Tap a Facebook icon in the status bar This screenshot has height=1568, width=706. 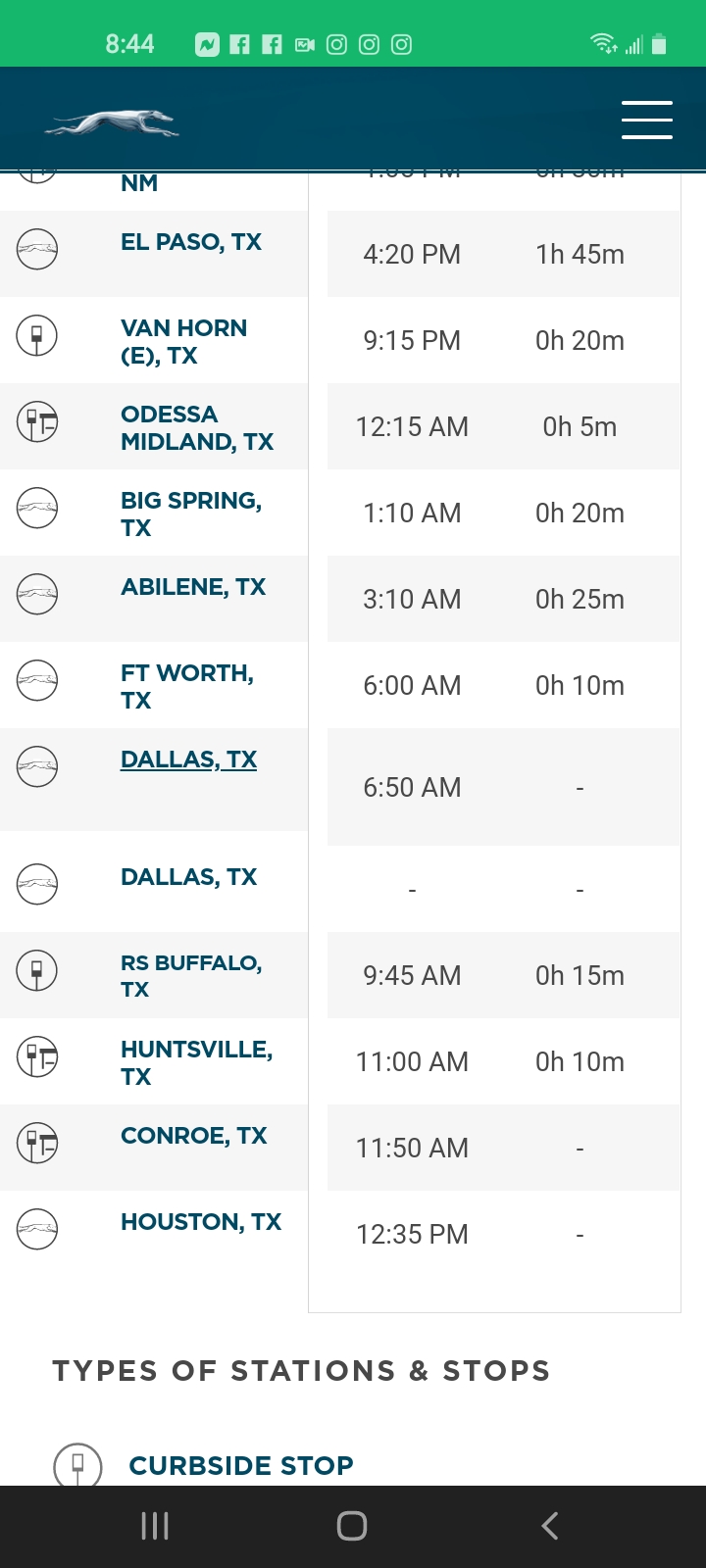click(239, 44)
